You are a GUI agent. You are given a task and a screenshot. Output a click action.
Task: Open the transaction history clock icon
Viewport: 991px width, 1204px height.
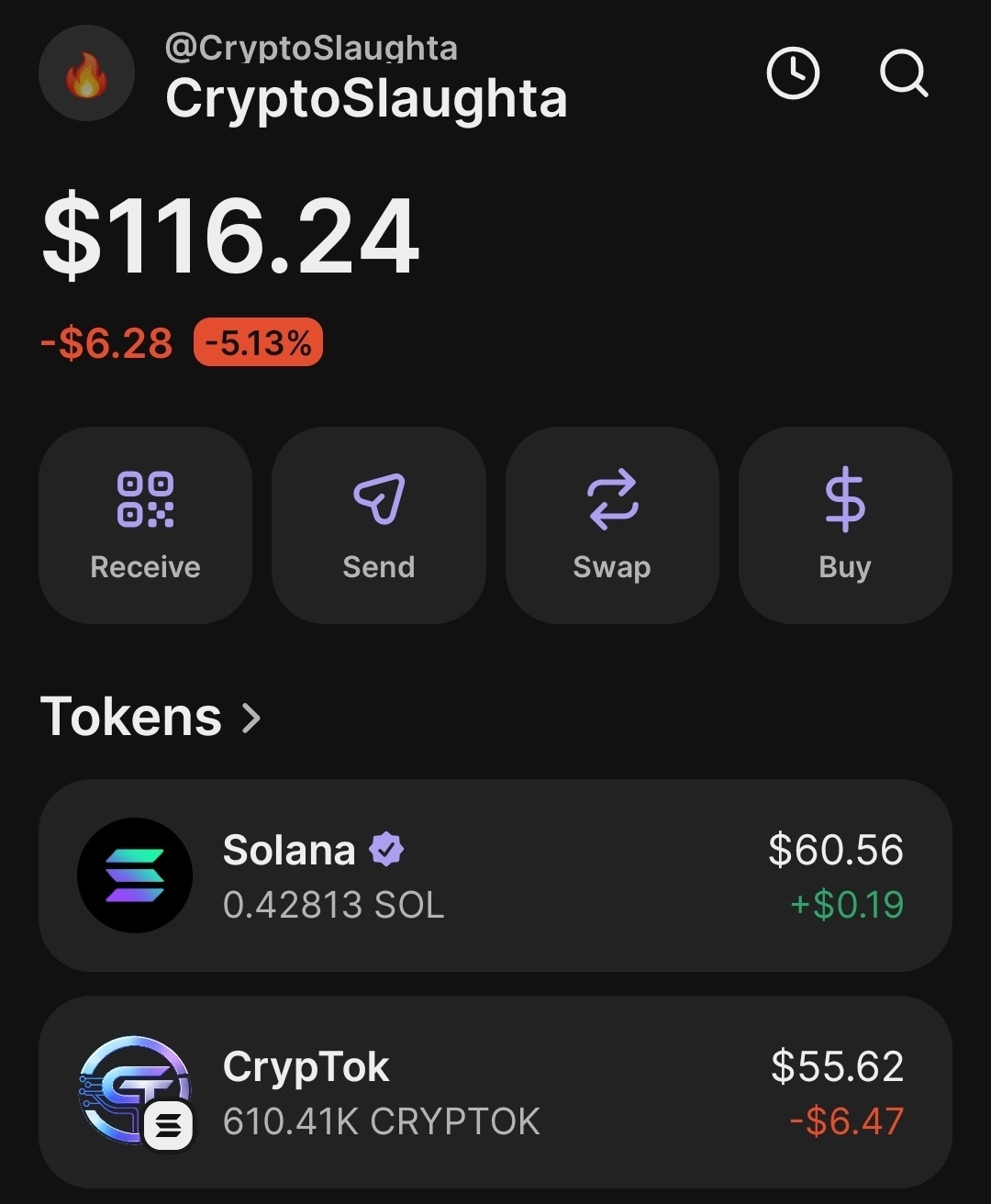pos(793,73)
